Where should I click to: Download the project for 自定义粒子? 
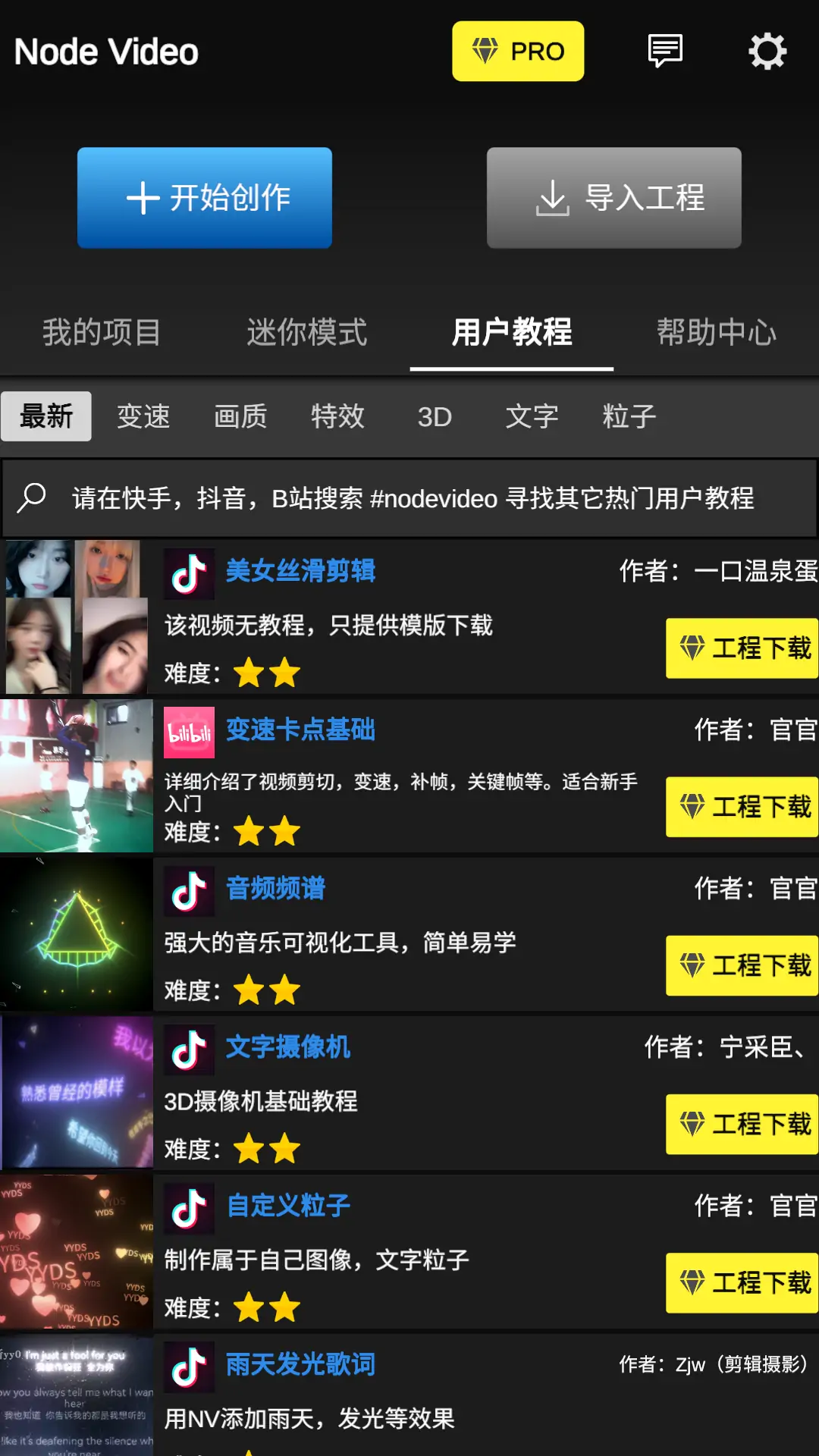(x=742, y=1282)
